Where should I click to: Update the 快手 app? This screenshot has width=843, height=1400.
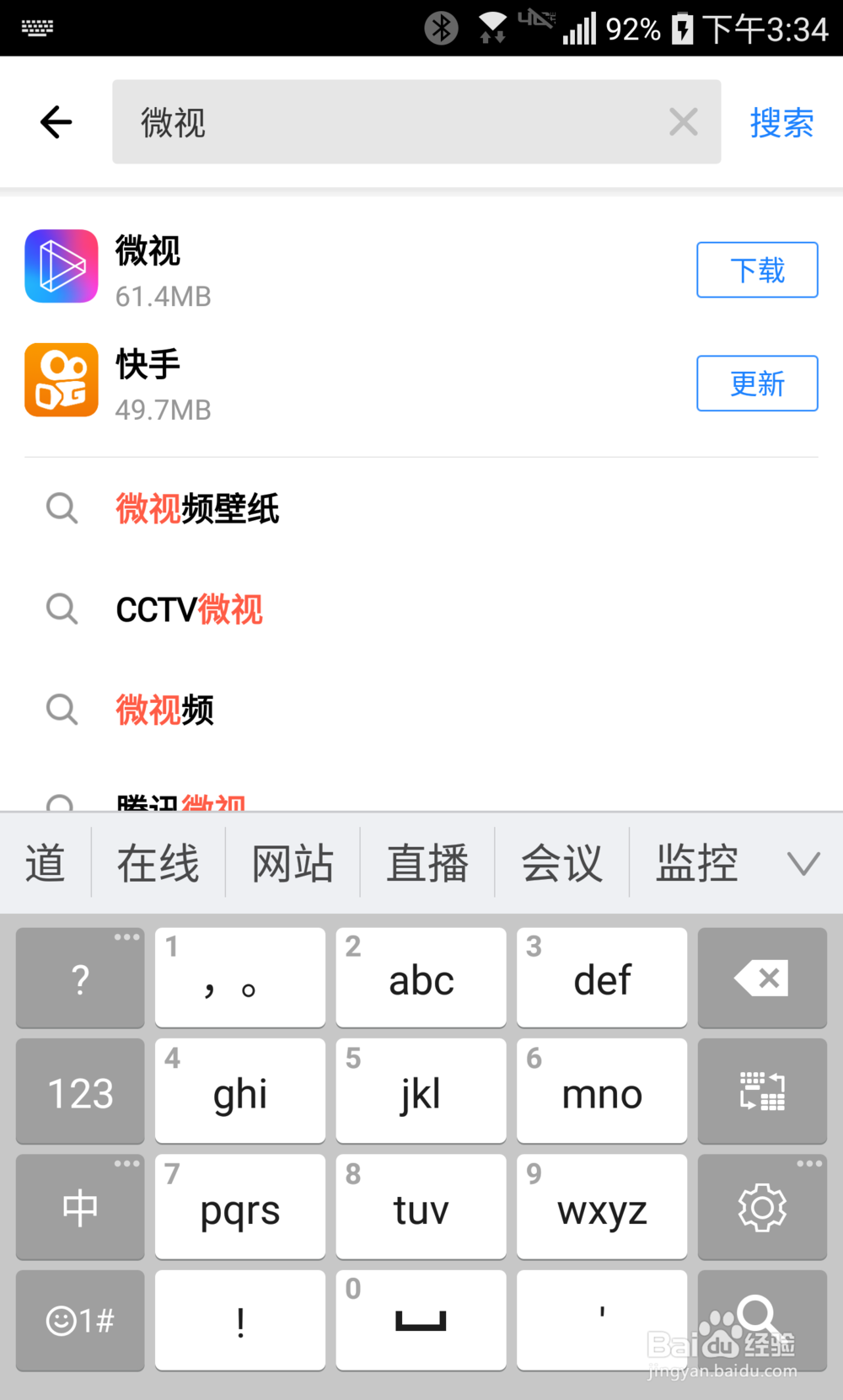[756, 384]
